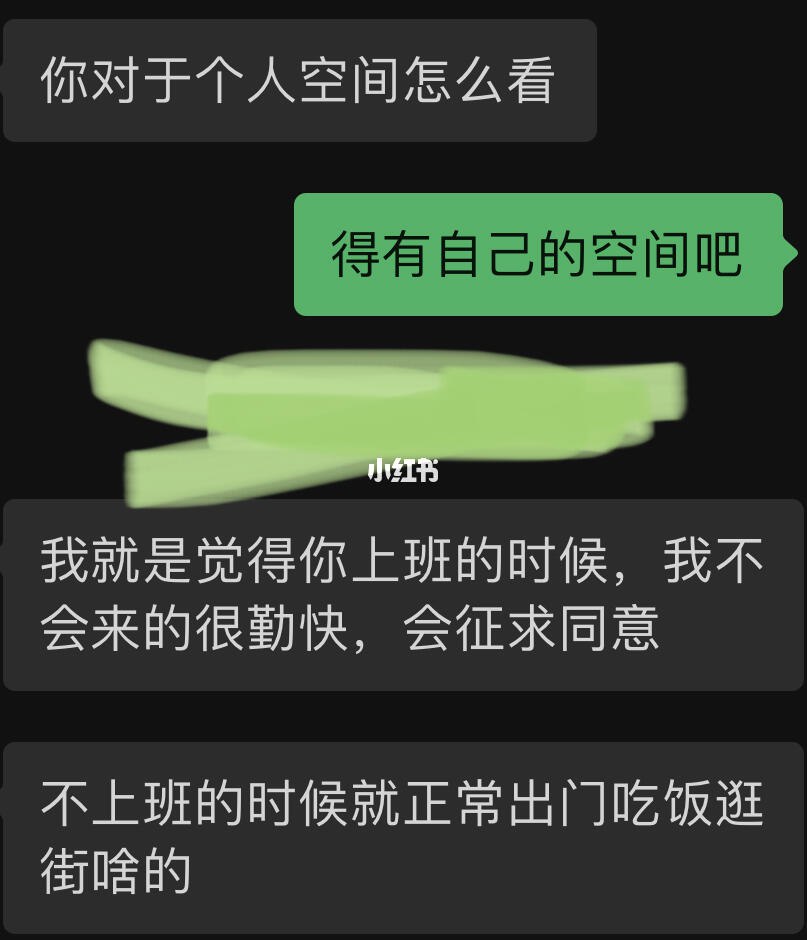Image resolution: width=807 pixels, height=940 pixels.
Task: Select the 小红书 watermark
Action: (x=404, y=470)
